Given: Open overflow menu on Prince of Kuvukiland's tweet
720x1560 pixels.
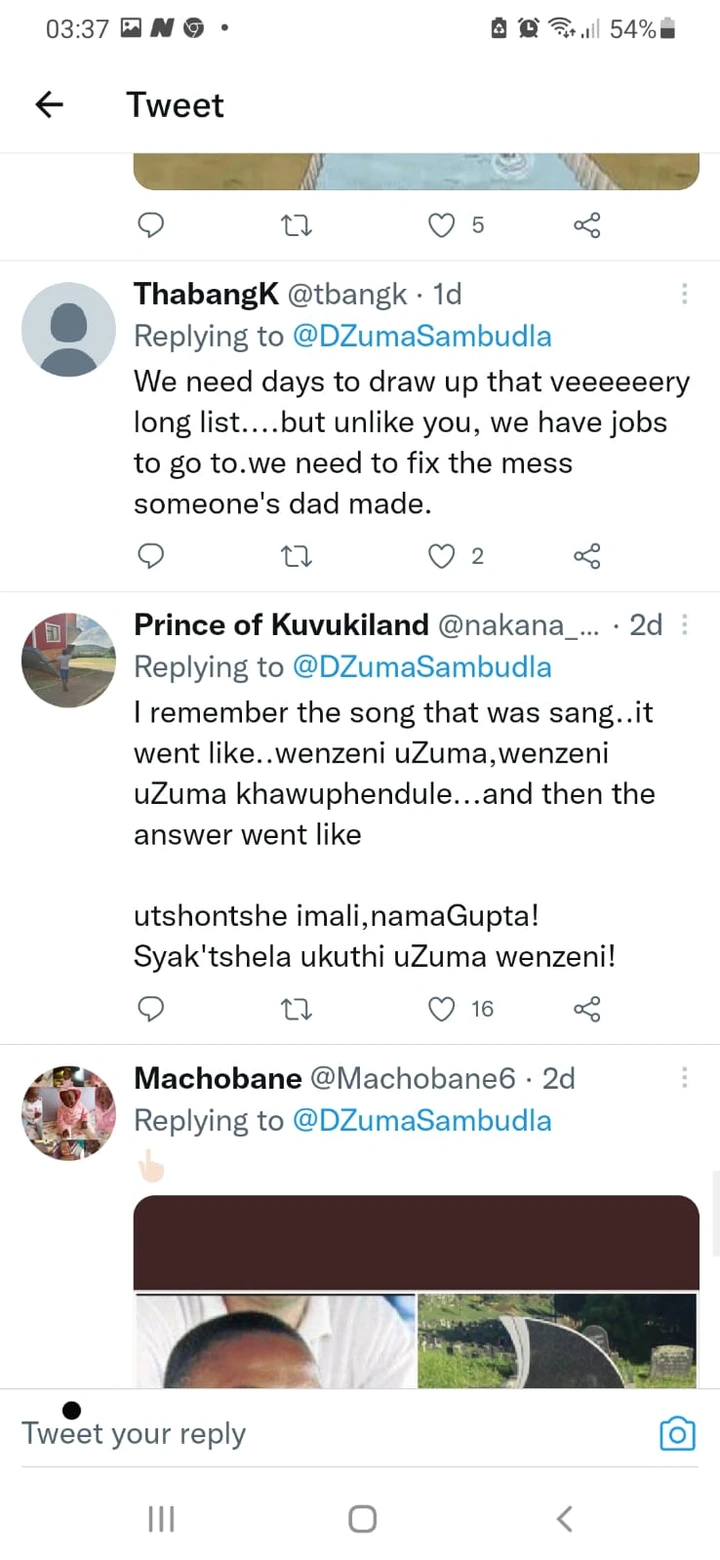Looking at the screenshot, I should [685, 625].
